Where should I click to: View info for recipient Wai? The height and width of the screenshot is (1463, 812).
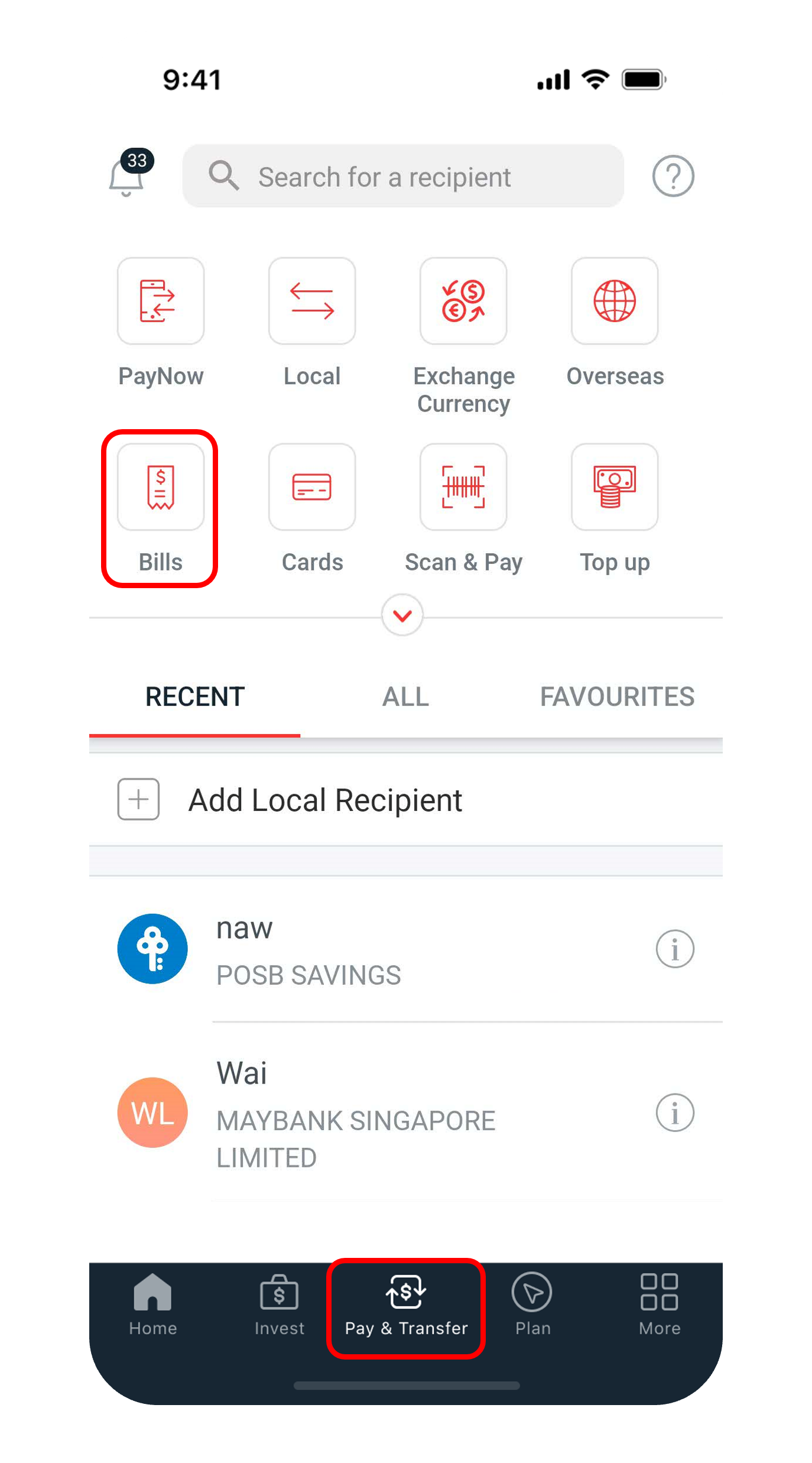[674, 1113]
